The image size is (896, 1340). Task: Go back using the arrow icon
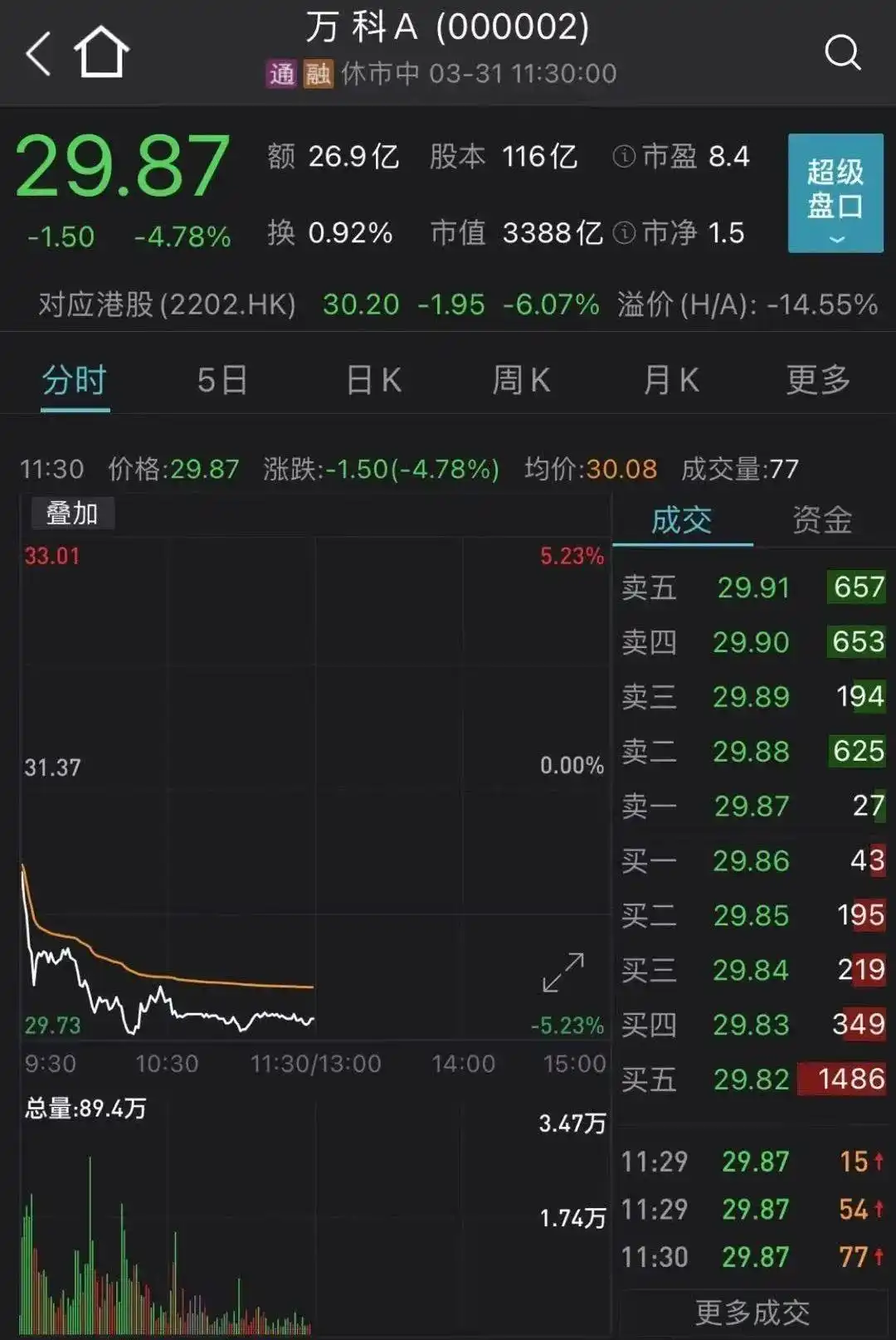click(x=39, y=54)
